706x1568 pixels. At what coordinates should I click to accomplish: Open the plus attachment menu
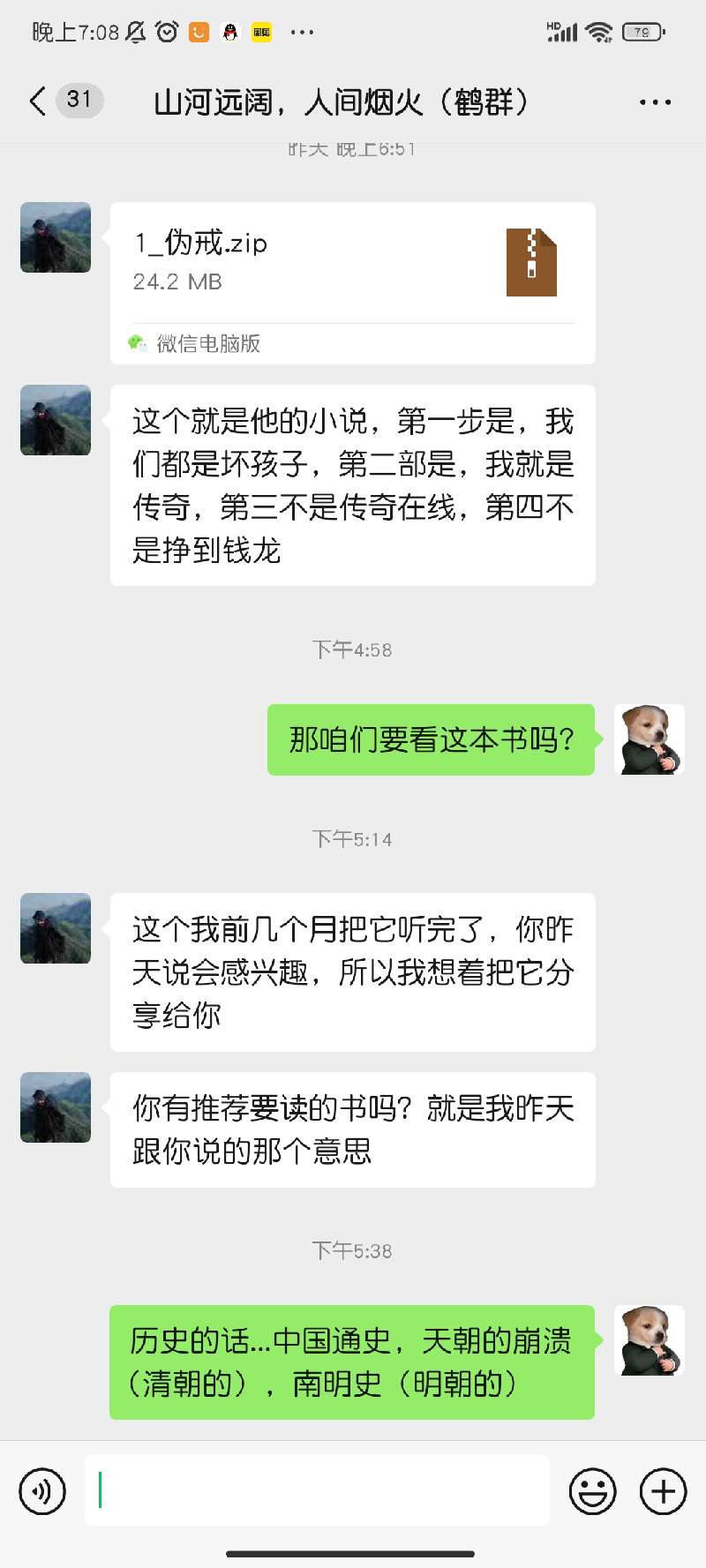click(x=663, y=1491)
